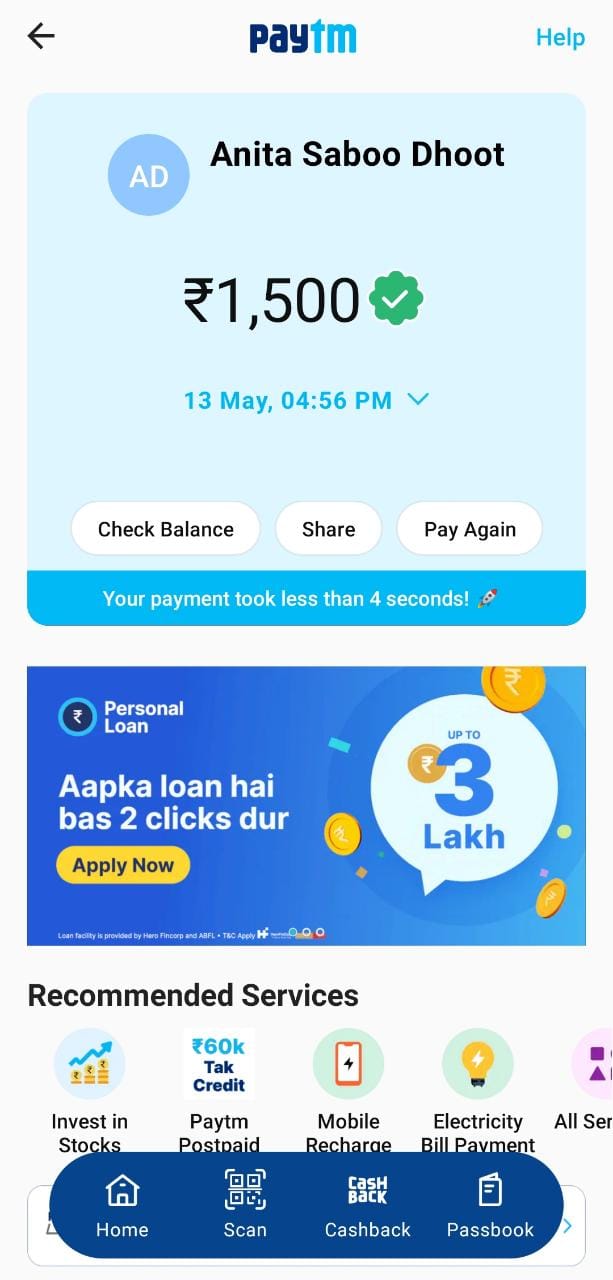Go back using the top arrow

pos(41,37)
